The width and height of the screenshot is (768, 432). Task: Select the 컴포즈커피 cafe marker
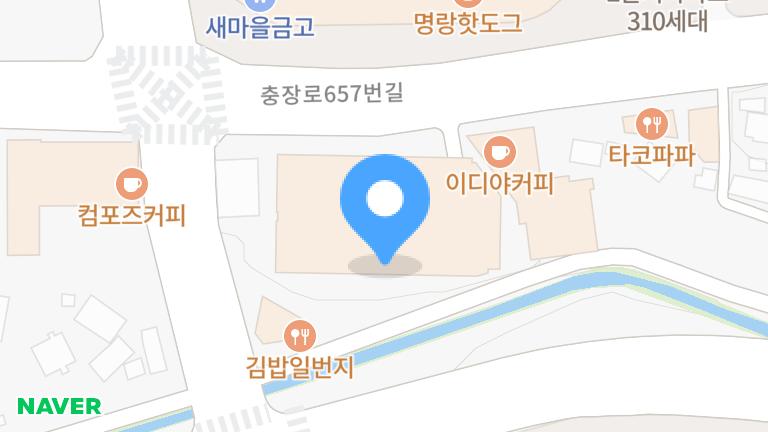[131, 183]
